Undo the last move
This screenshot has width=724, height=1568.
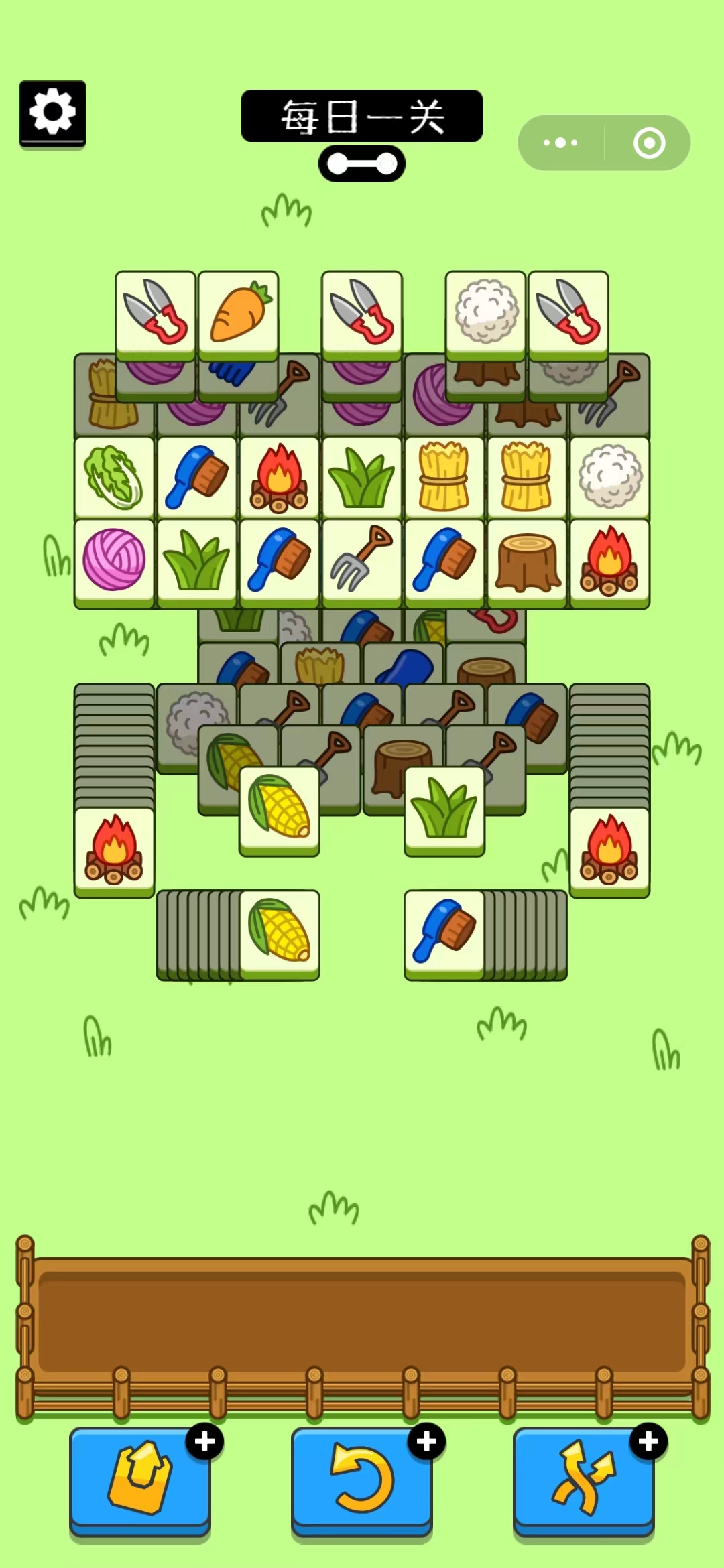pos(362,1478)
